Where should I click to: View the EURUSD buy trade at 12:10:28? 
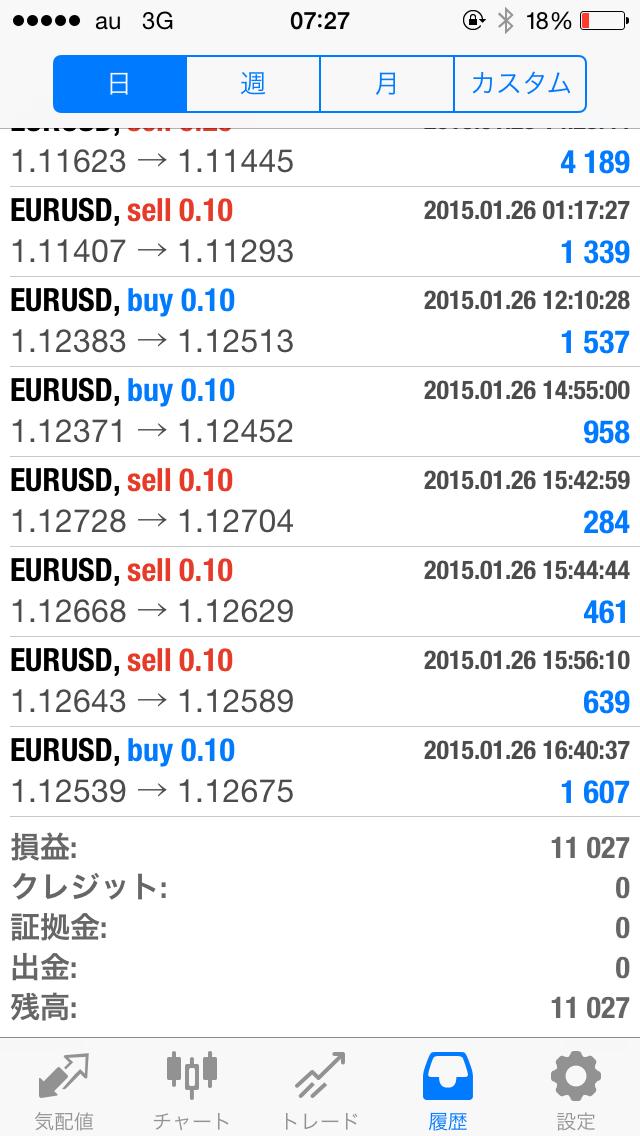coord(320,322)
